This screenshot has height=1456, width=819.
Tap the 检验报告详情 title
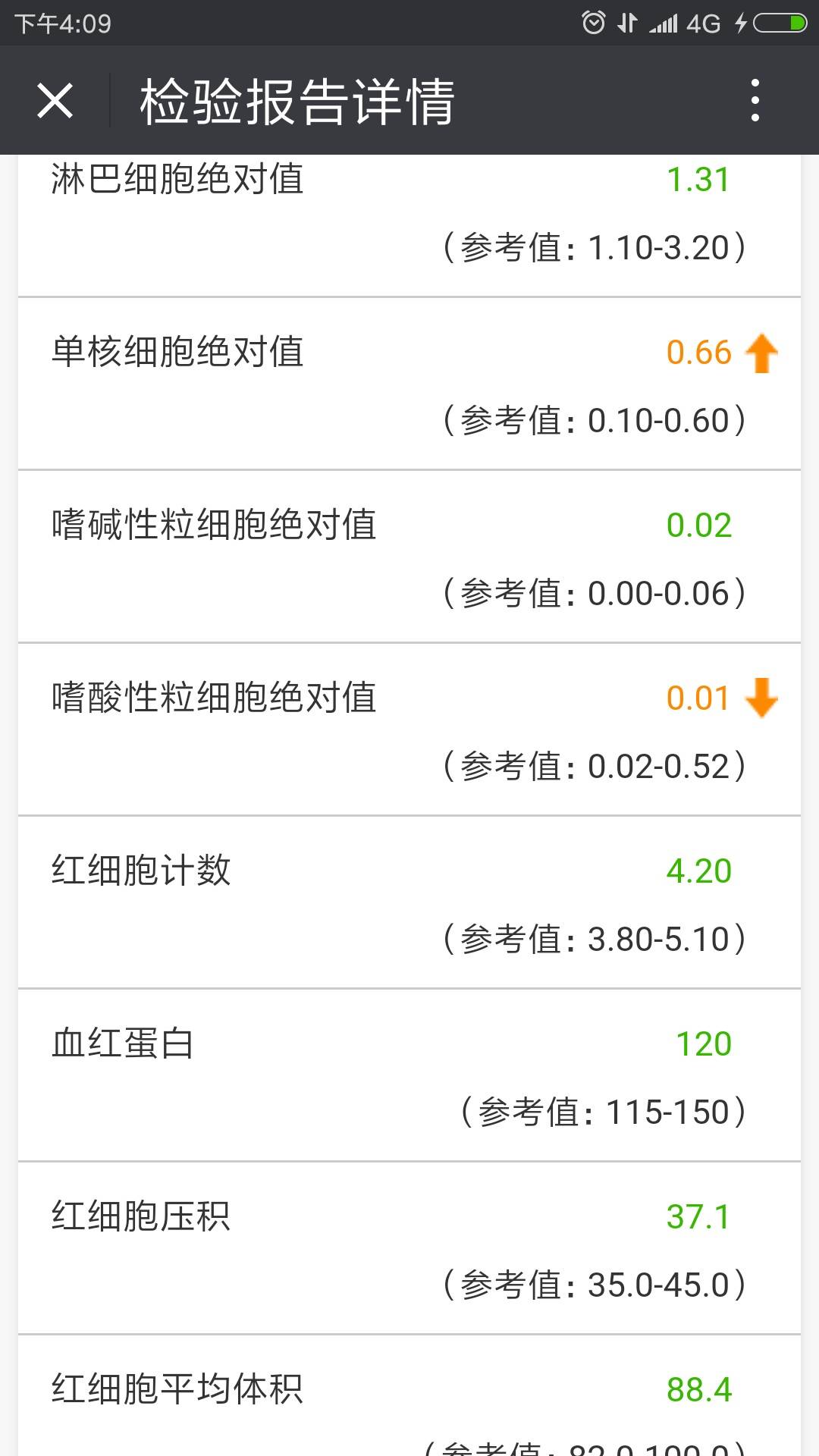296,102
